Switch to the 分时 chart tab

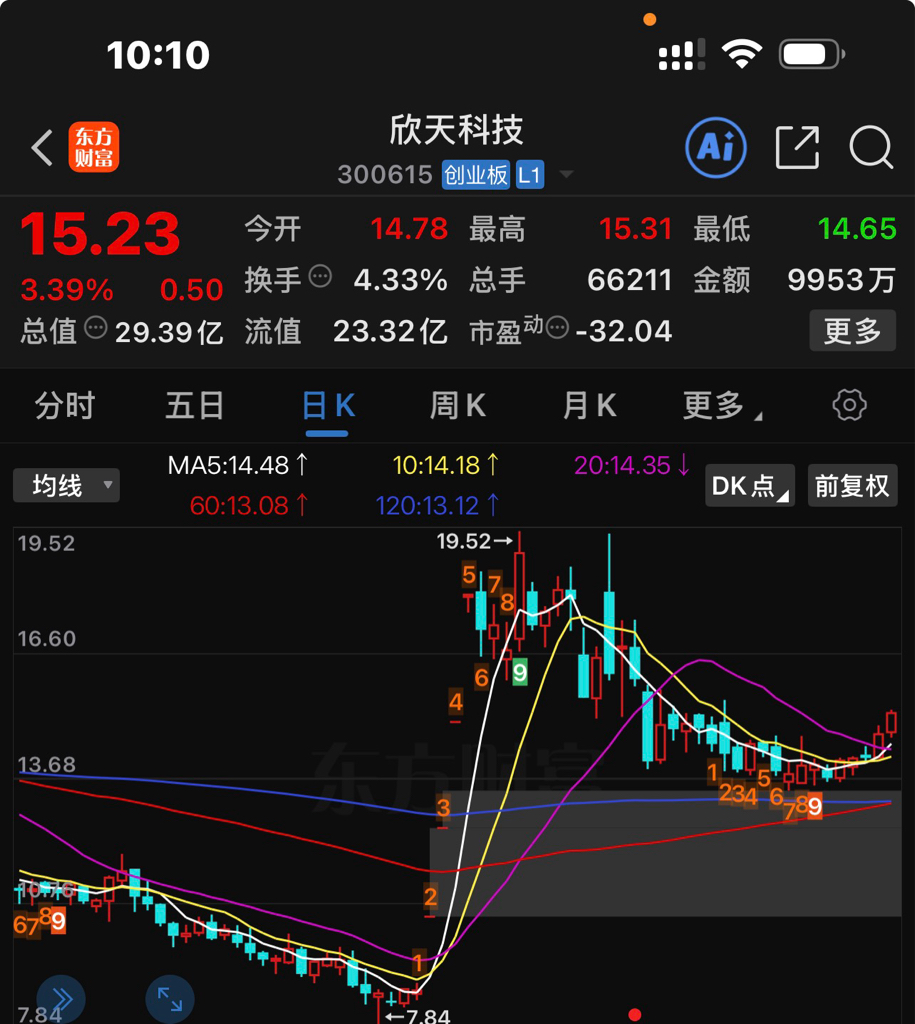coord(65,406)
